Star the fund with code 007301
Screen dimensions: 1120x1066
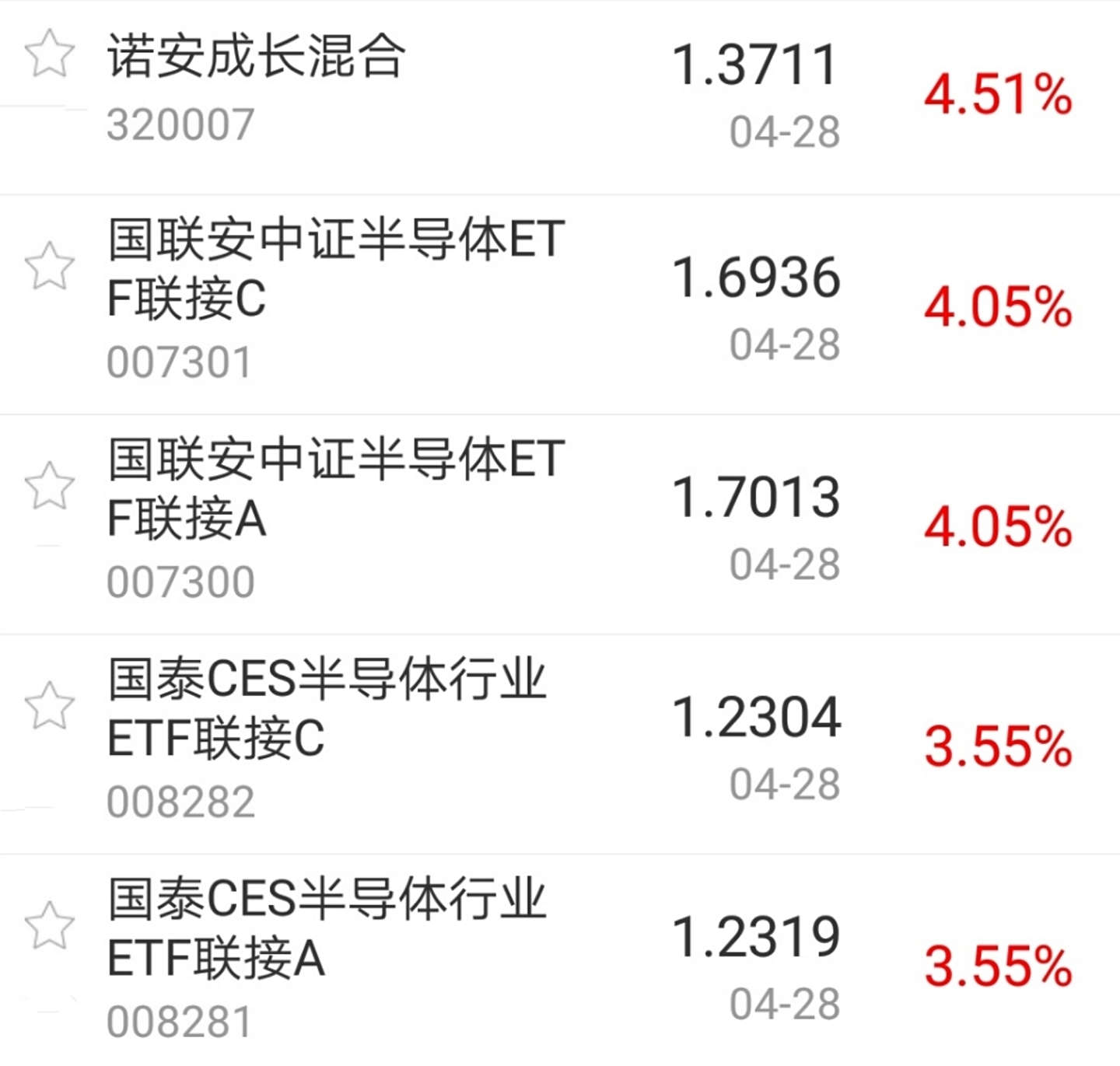pos(50,266)
